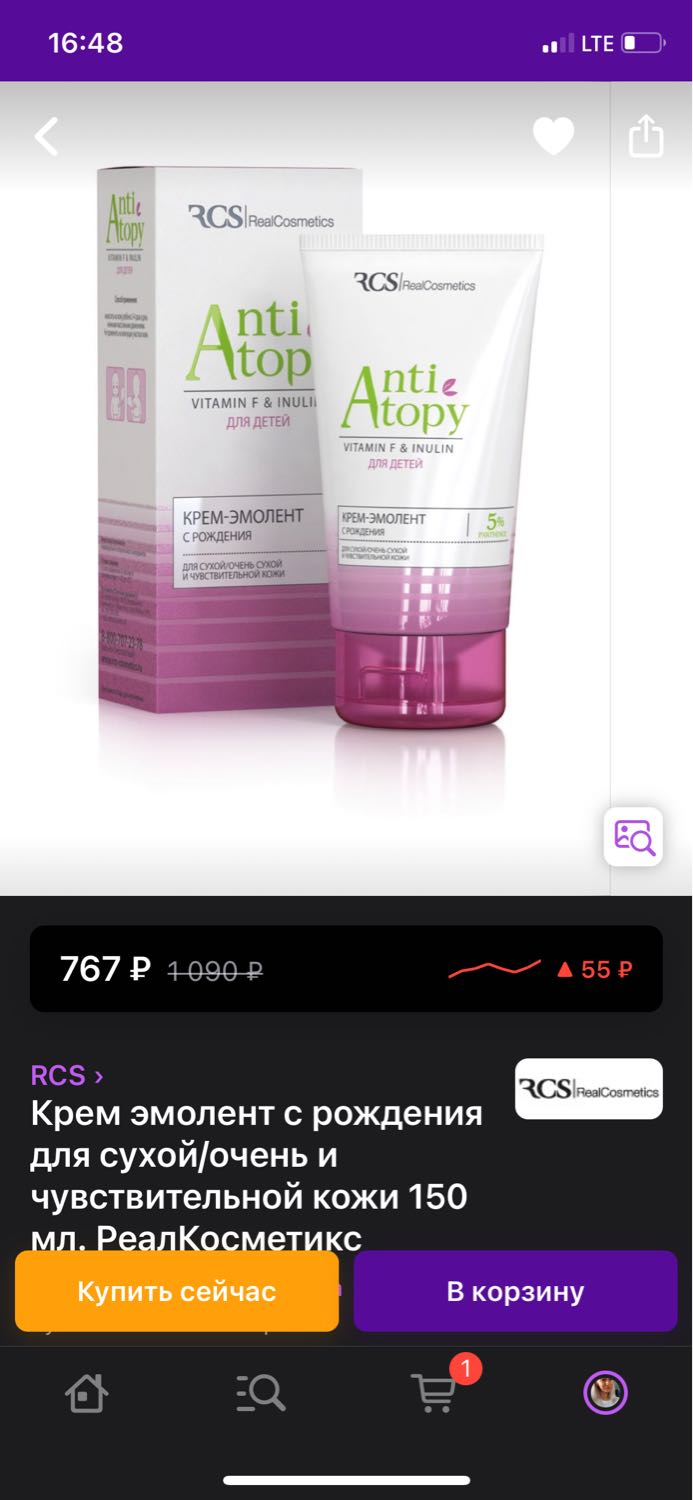Switch to the Home tab

coord(87,1392)
